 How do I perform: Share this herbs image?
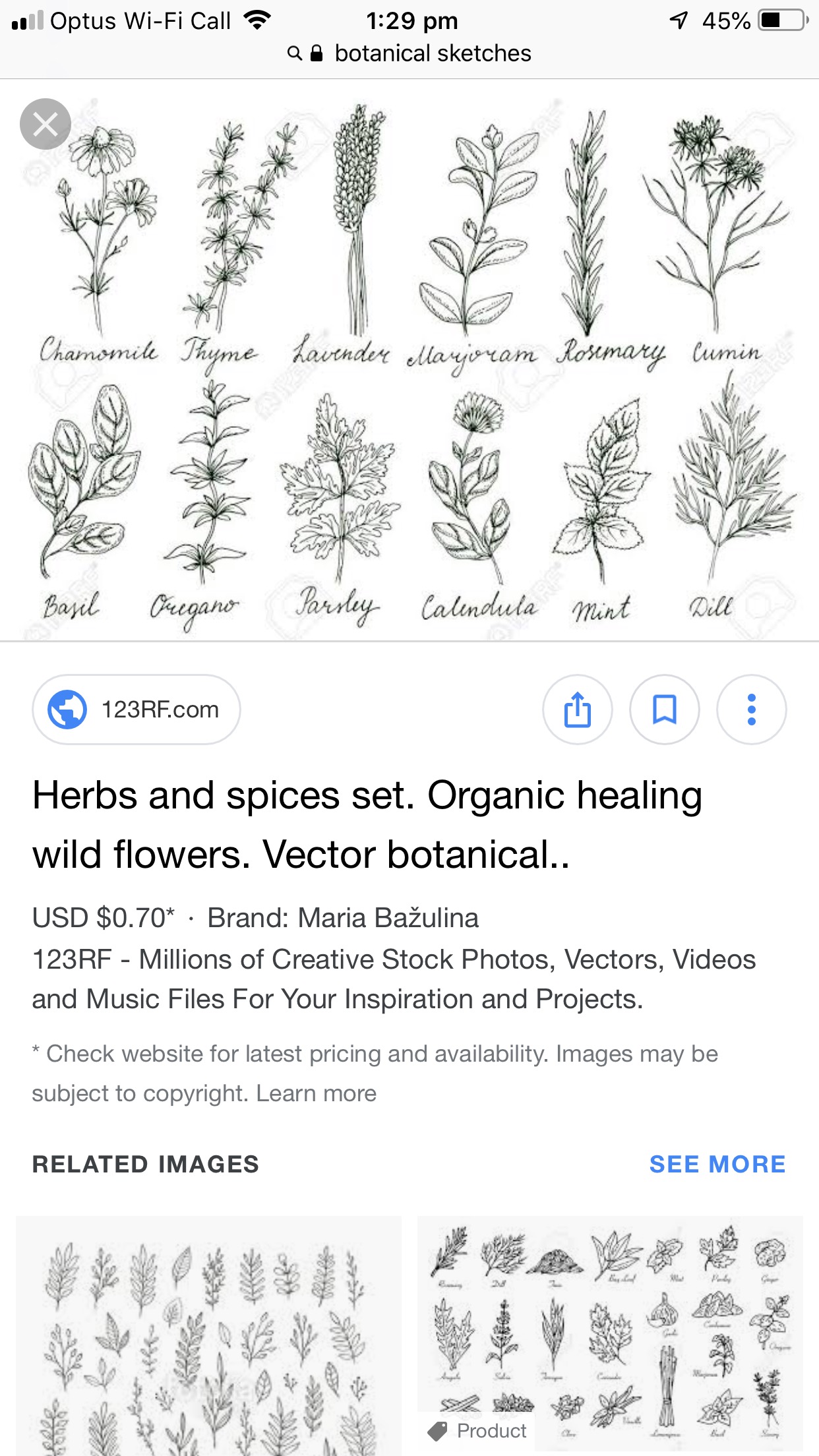(x=577, y=710)
